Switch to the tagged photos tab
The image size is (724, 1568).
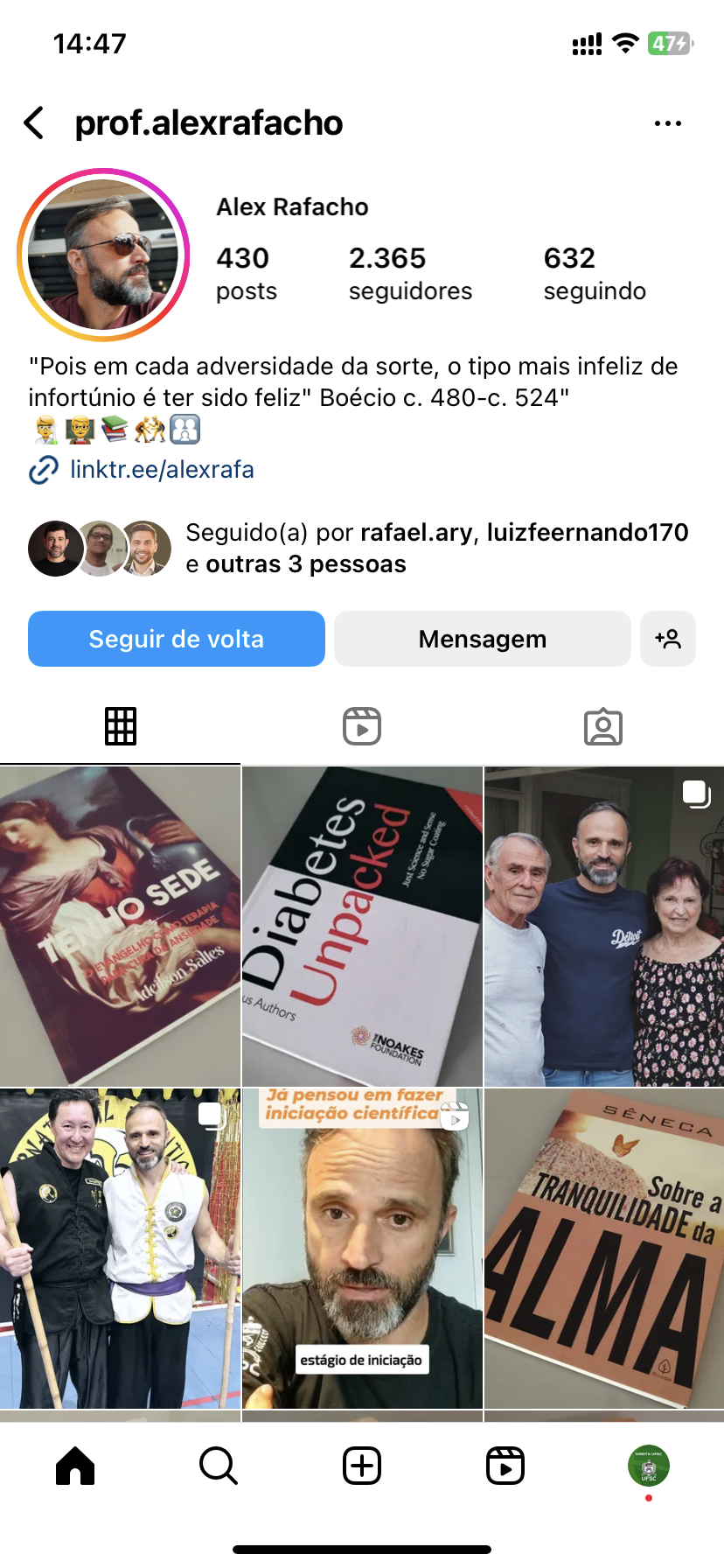[602, 726]
